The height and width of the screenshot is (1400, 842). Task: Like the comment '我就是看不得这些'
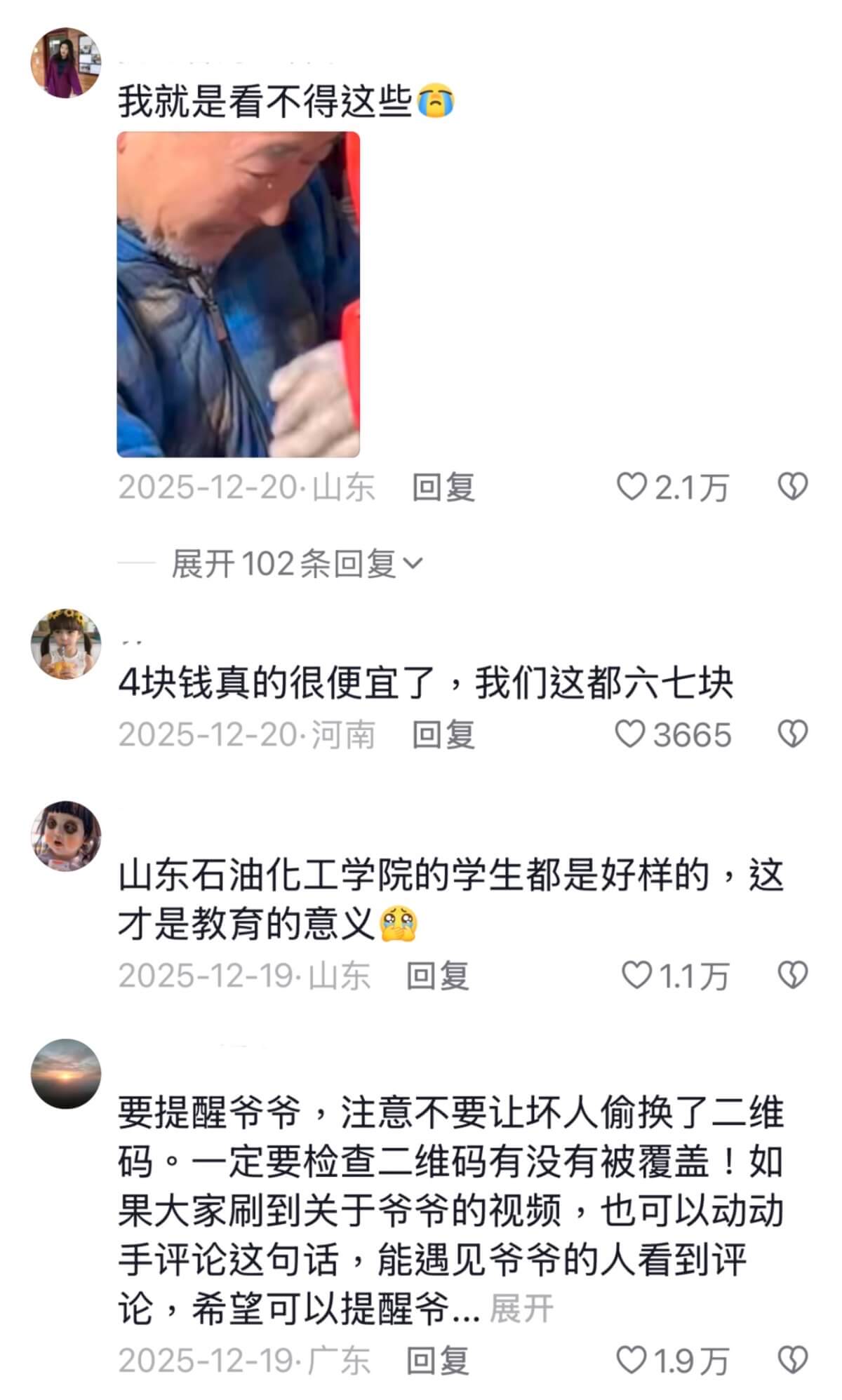pyautogui.click(x=631, y=487)
